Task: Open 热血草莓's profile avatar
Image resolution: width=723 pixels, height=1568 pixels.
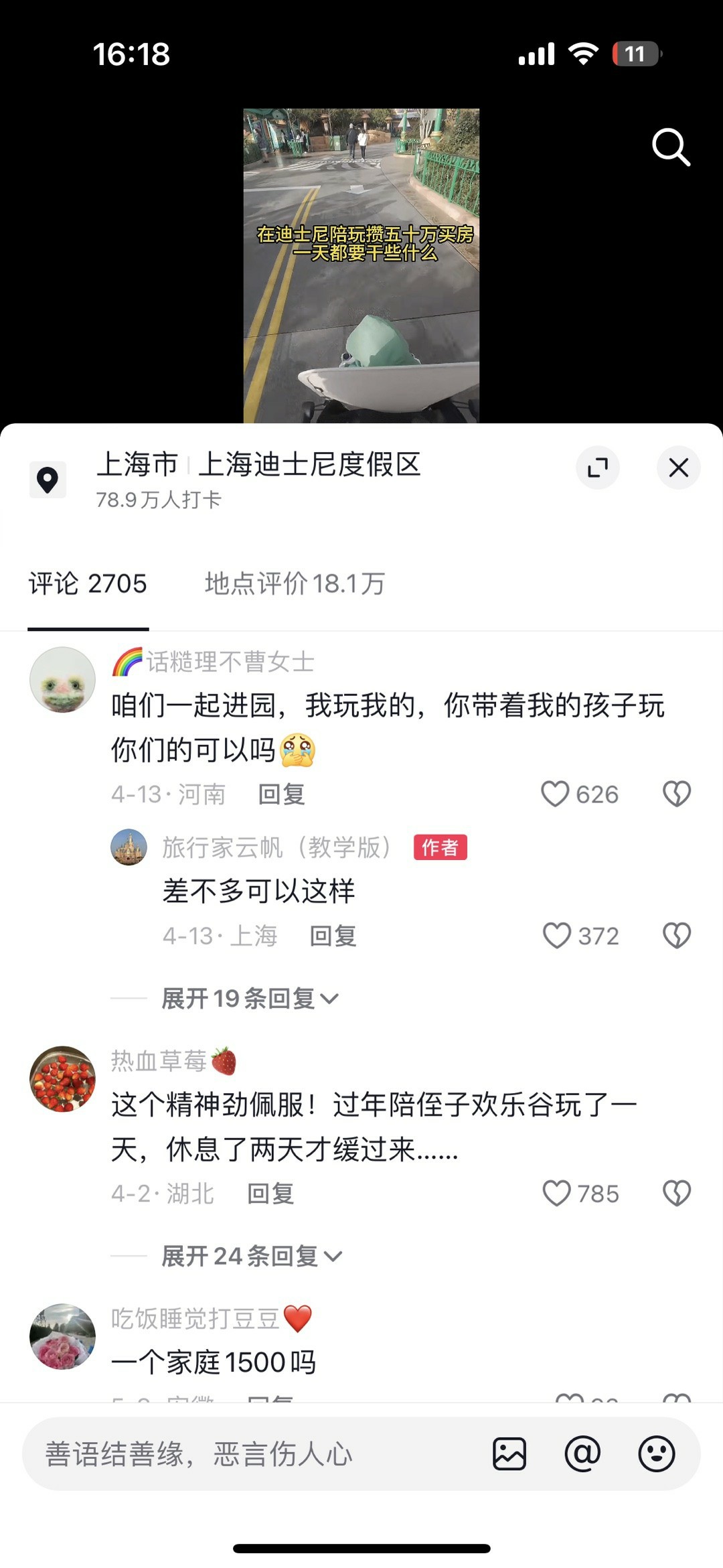Action: [x=63, y=1078]
